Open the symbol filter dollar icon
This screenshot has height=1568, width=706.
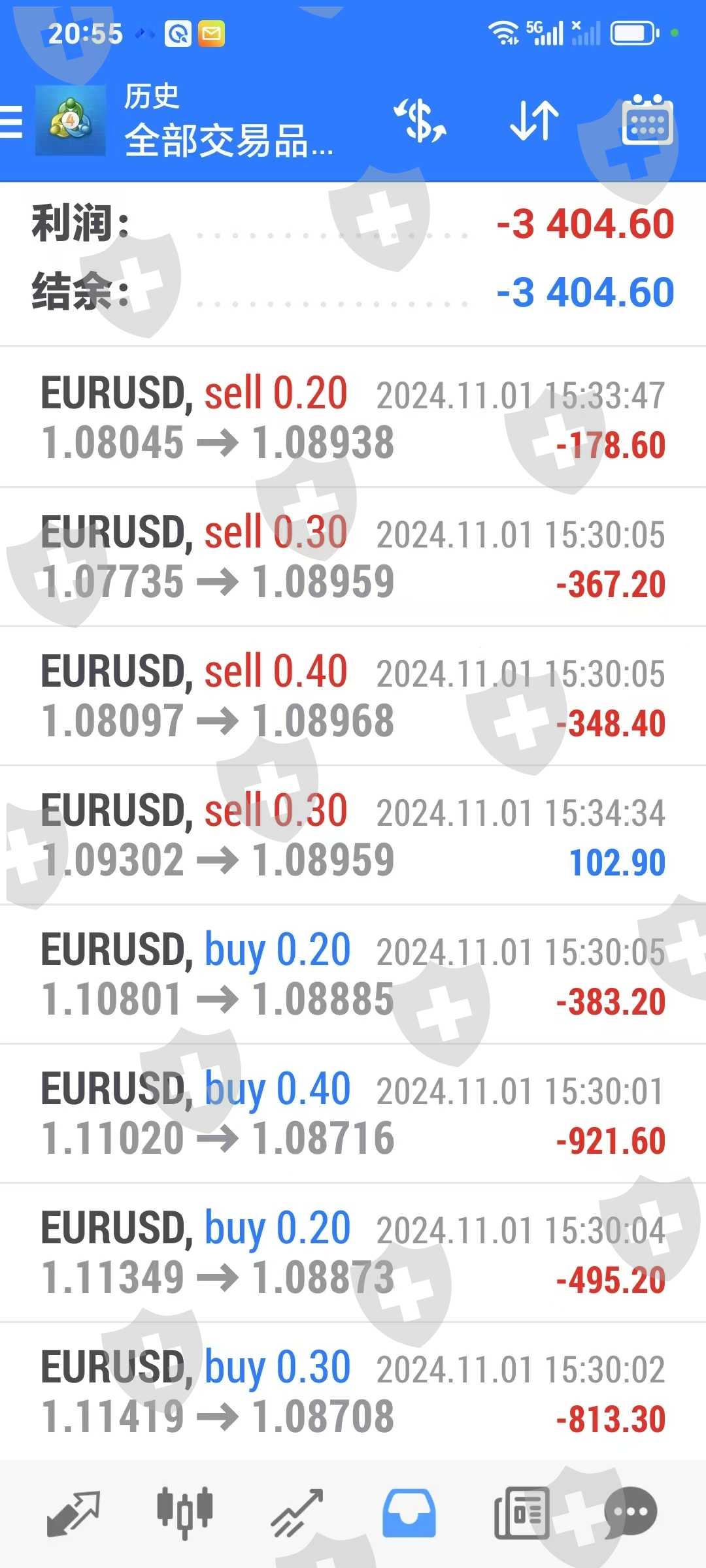tap(420, 122)
